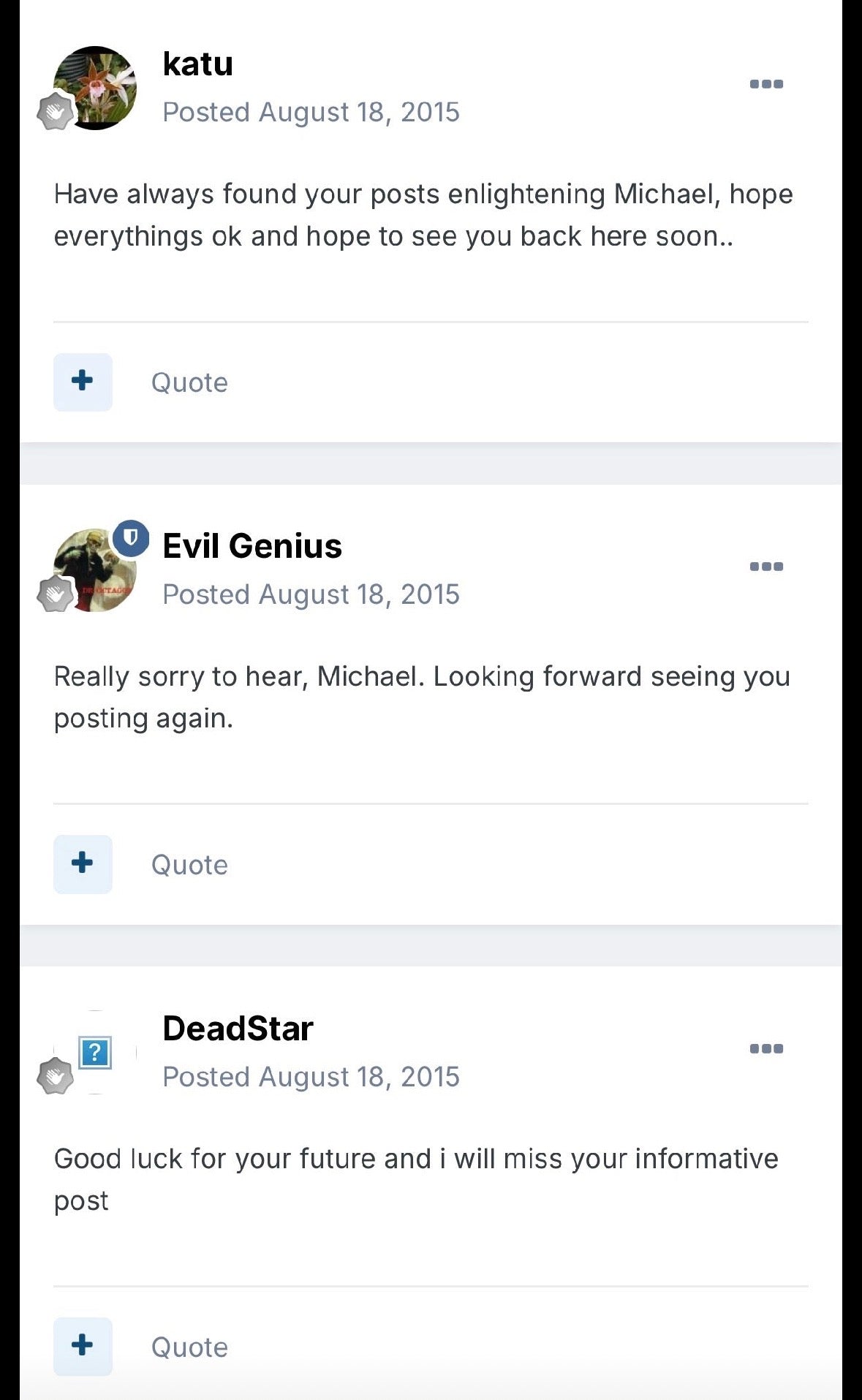View Evil Genius's avatar picture
The image size is (862, 1400).
pyautogui.click(x=95, y=570)
